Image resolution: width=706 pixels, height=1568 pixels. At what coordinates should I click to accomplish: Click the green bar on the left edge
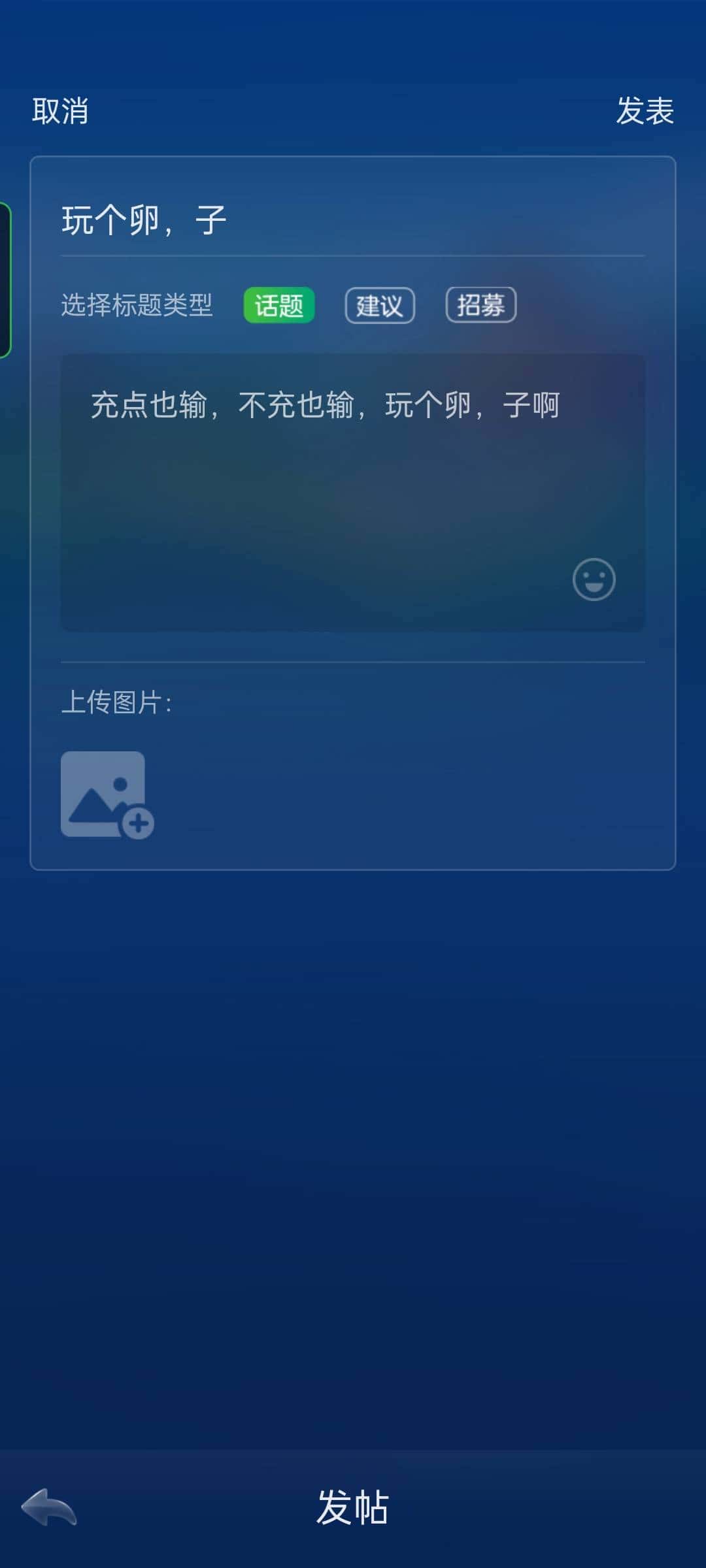pyautogui.click(x=5, y=274)
